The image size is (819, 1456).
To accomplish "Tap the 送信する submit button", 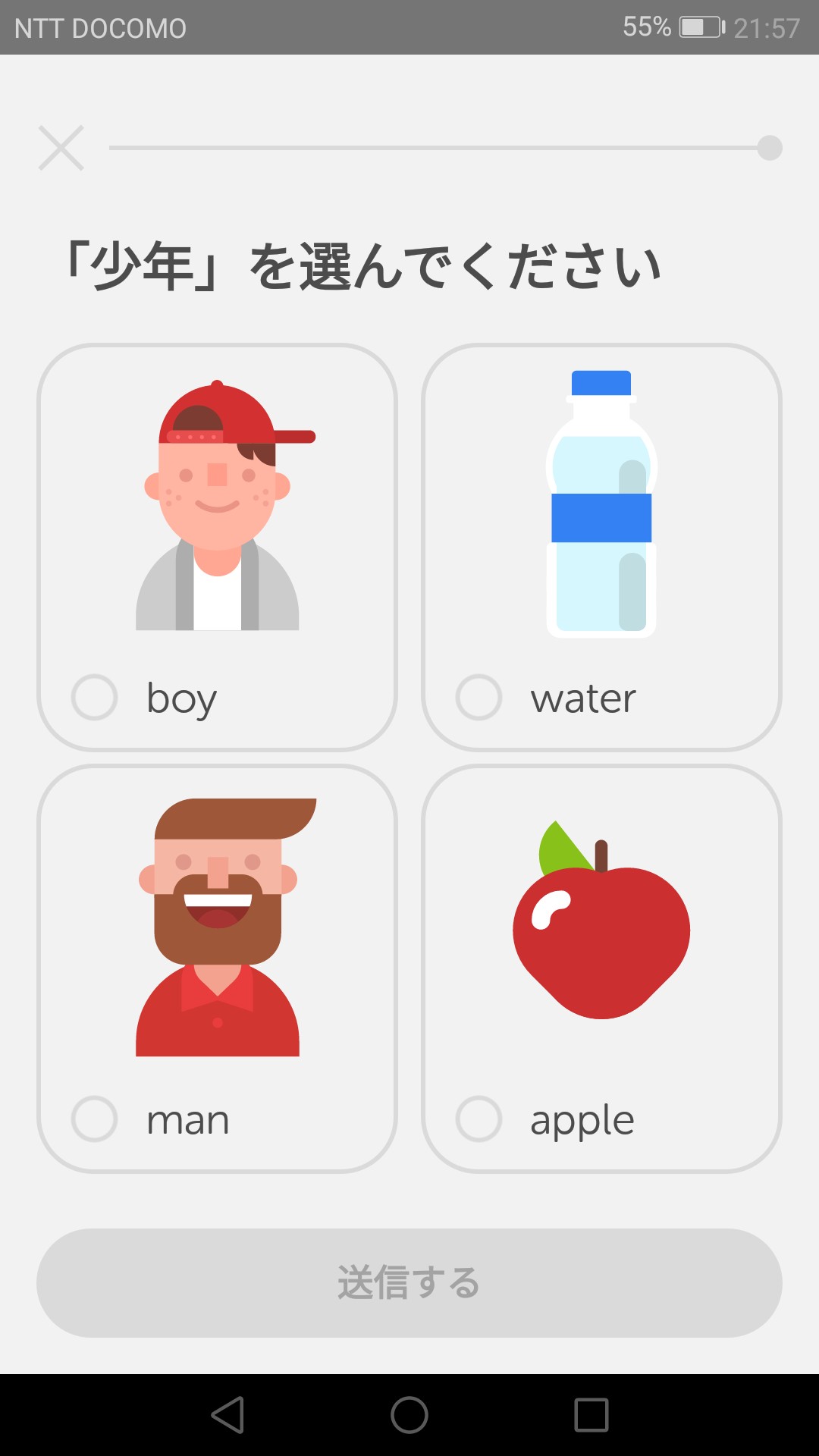I will click(409, 1282).
